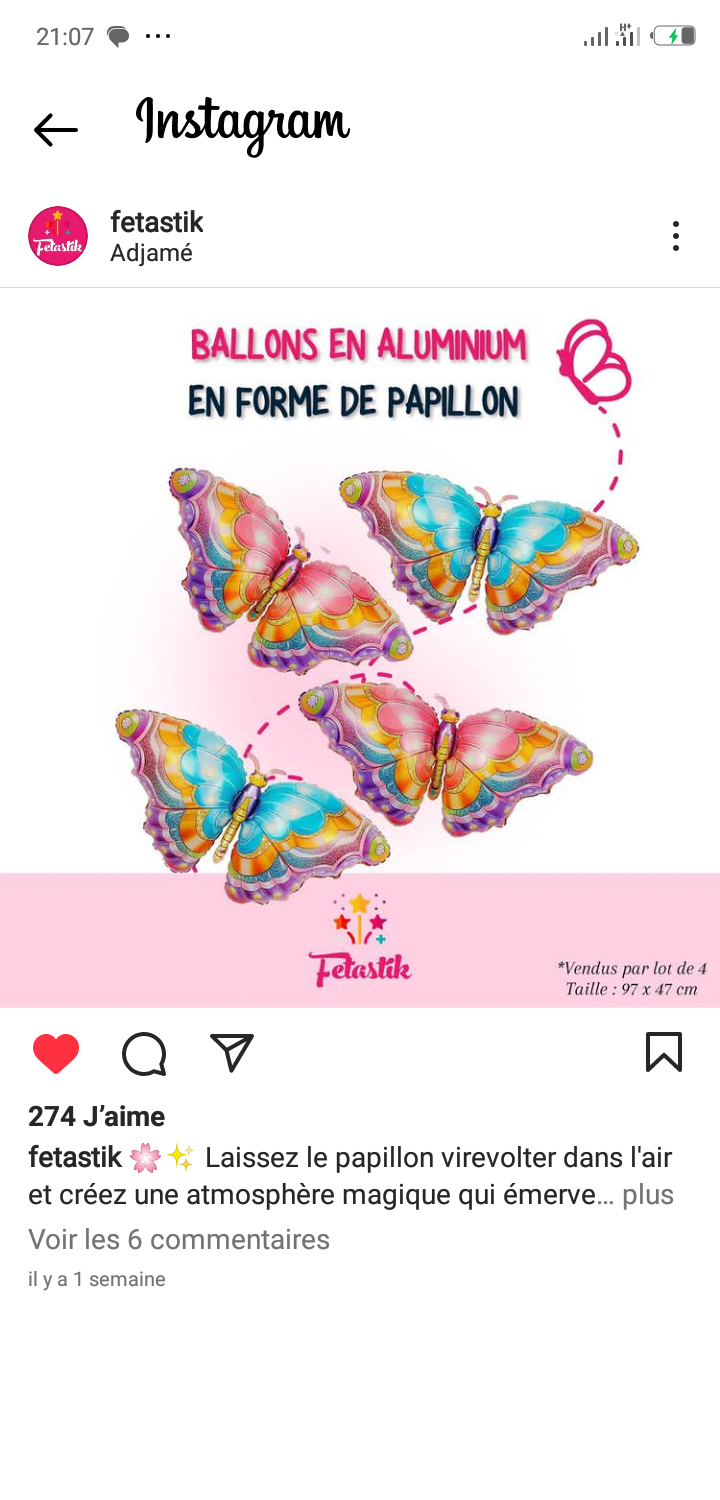Bookmark this post
720x1500 pixels.
664,1053
